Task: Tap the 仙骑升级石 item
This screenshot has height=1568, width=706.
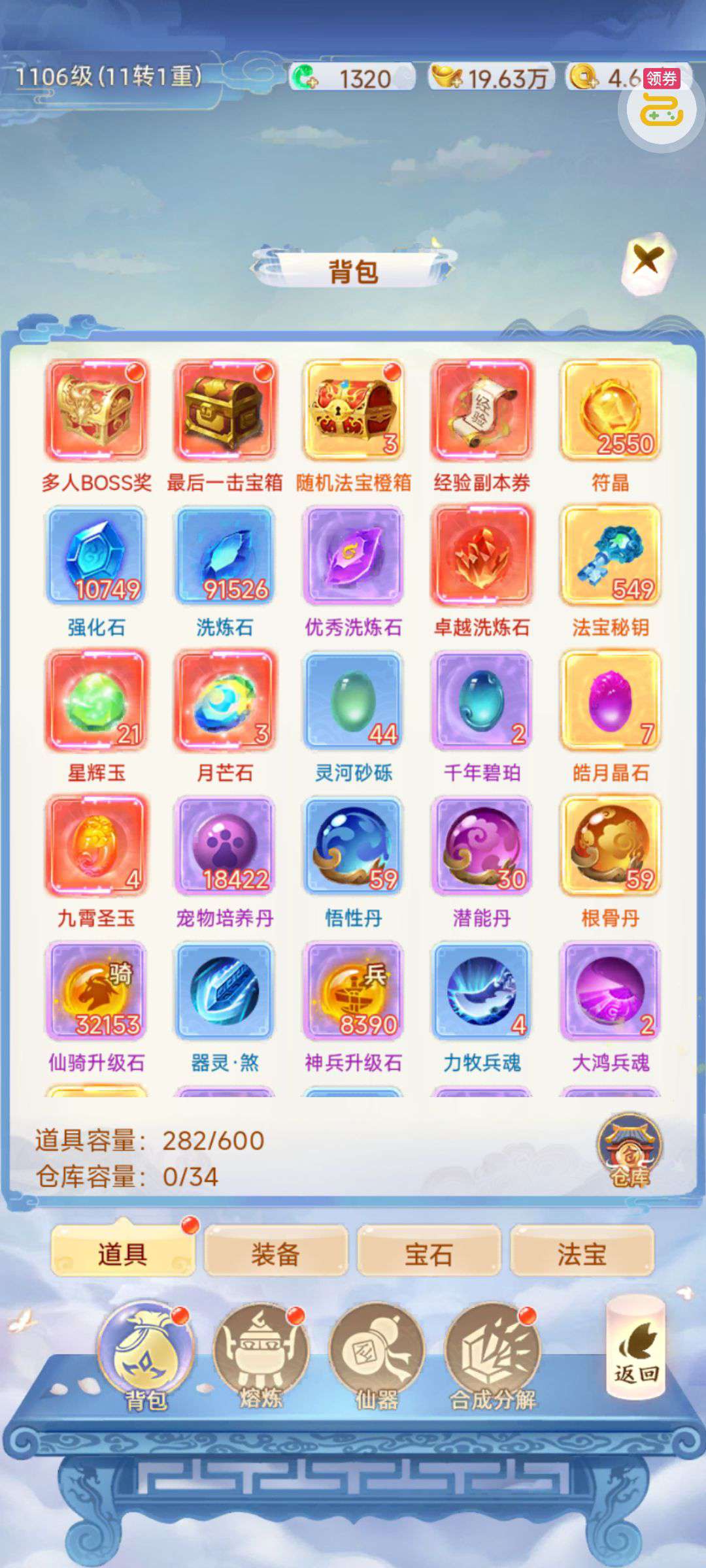Action: (x=96, y=991)
